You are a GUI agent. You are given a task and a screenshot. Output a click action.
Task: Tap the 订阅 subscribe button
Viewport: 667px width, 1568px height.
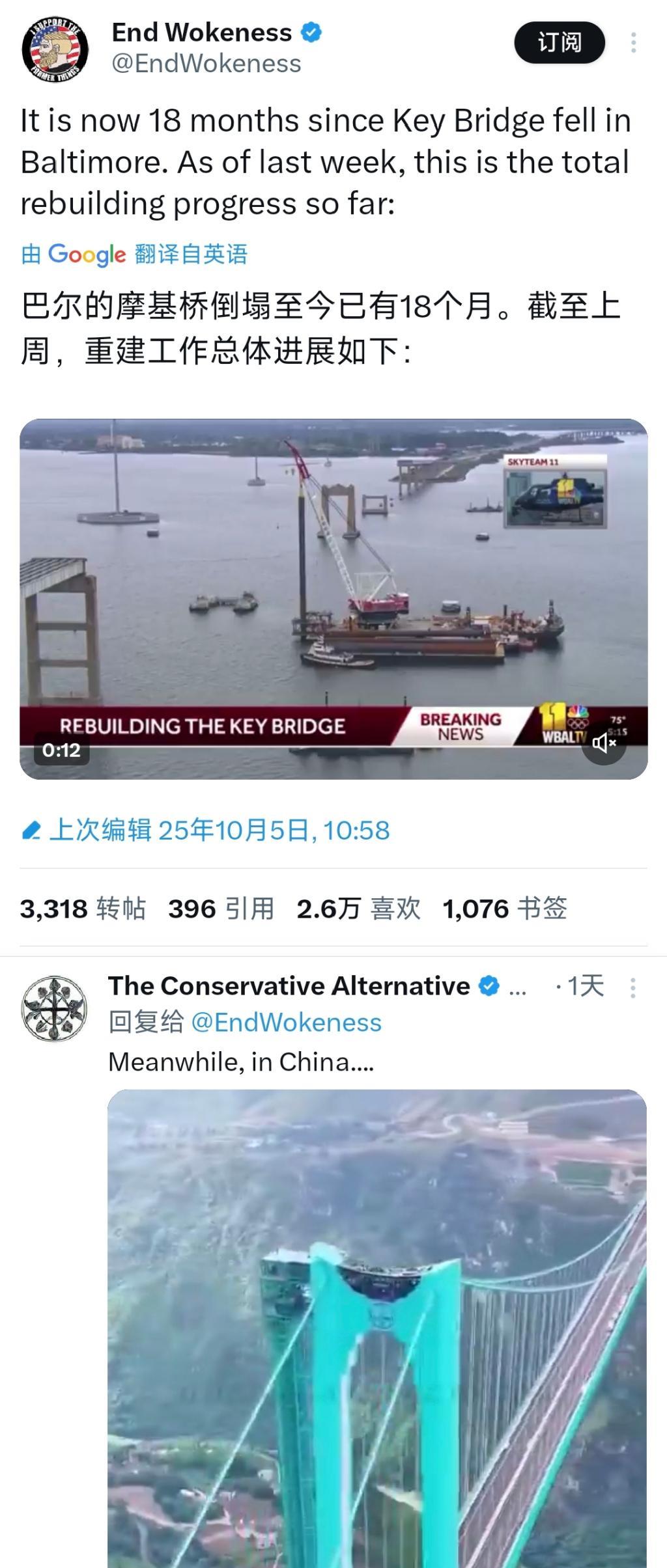[560, 42]
